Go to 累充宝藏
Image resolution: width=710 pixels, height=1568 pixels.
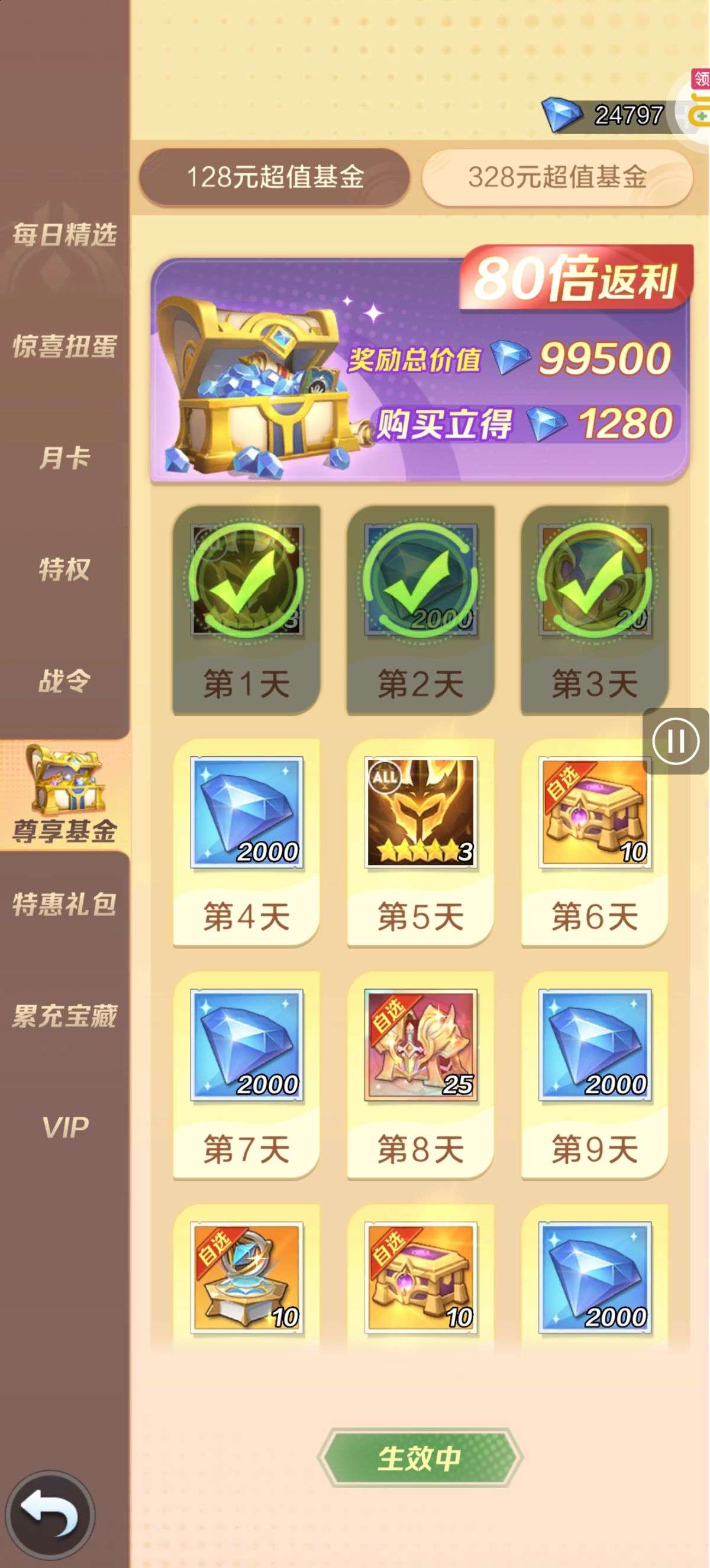pyautogui.click(x=64, y=1016)
